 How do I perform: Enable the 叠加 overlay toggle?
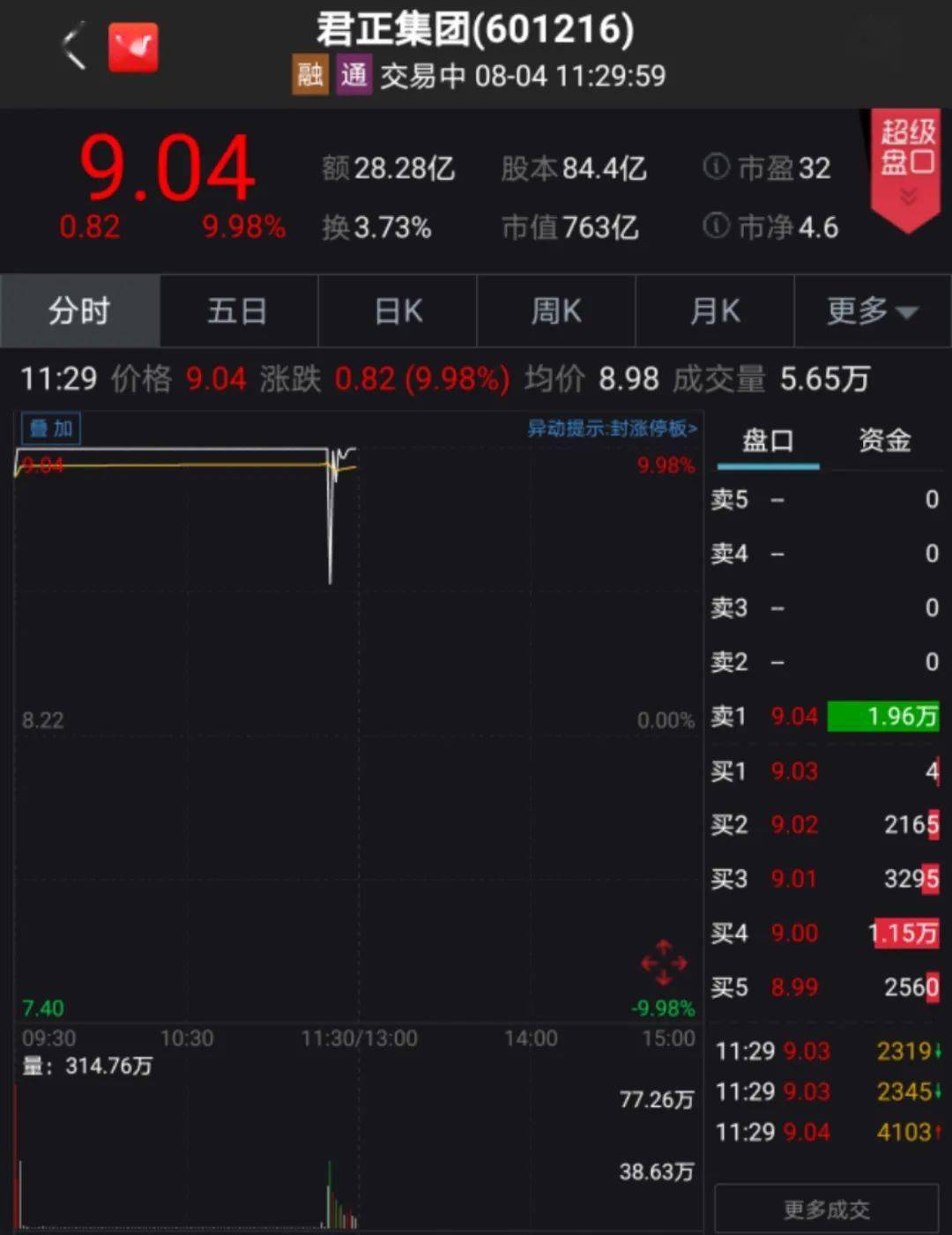click(x=51, y=429)
